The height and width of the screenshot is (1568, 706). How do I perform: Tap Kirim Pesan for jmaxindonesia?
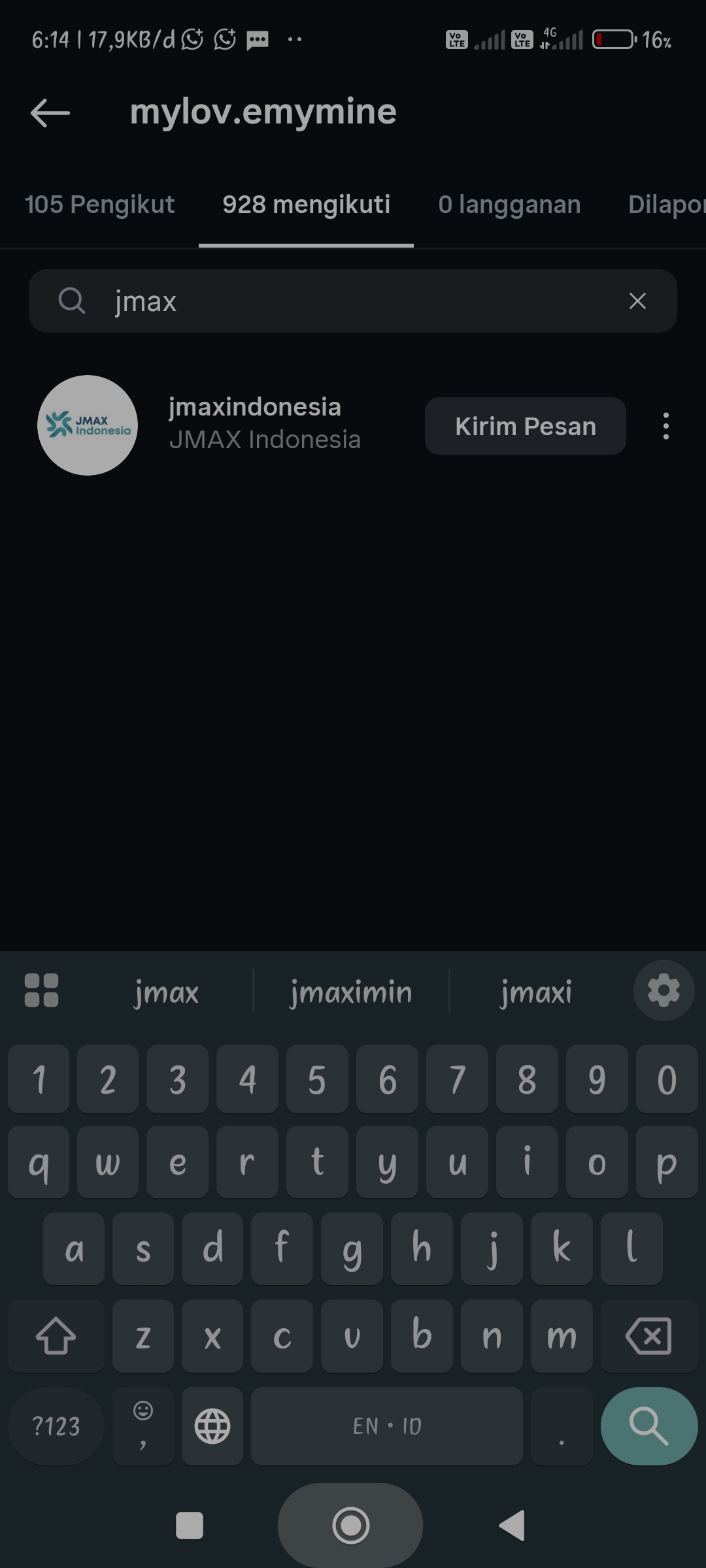(x=525, y=426)
